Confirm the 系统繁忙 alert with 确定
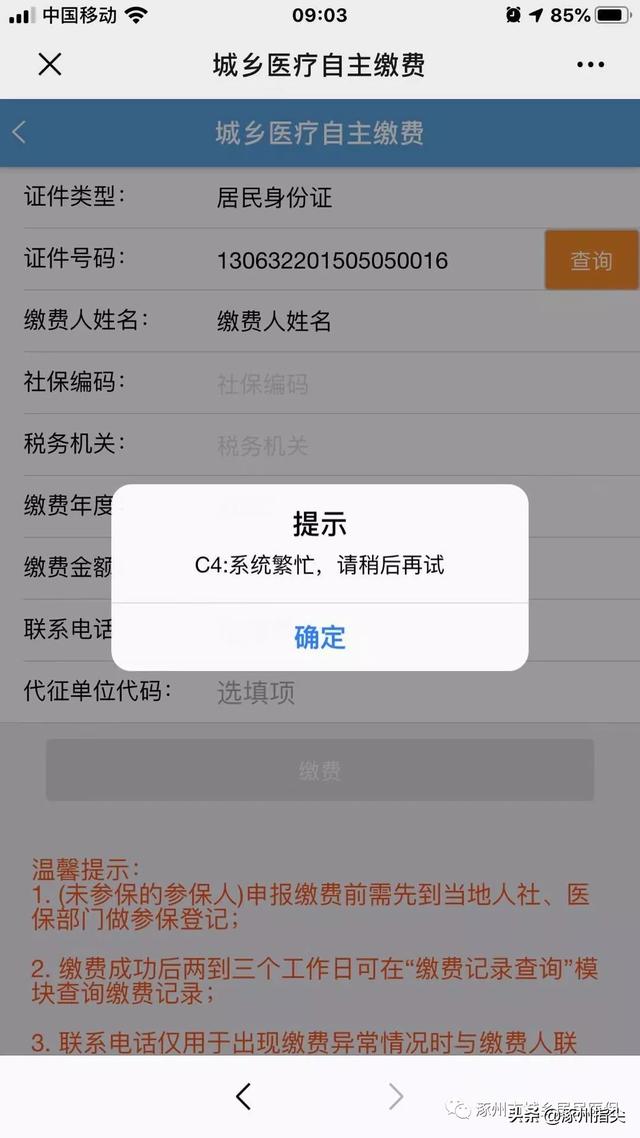This screenshot has width=640, height=1138. (x=319, y=637)
